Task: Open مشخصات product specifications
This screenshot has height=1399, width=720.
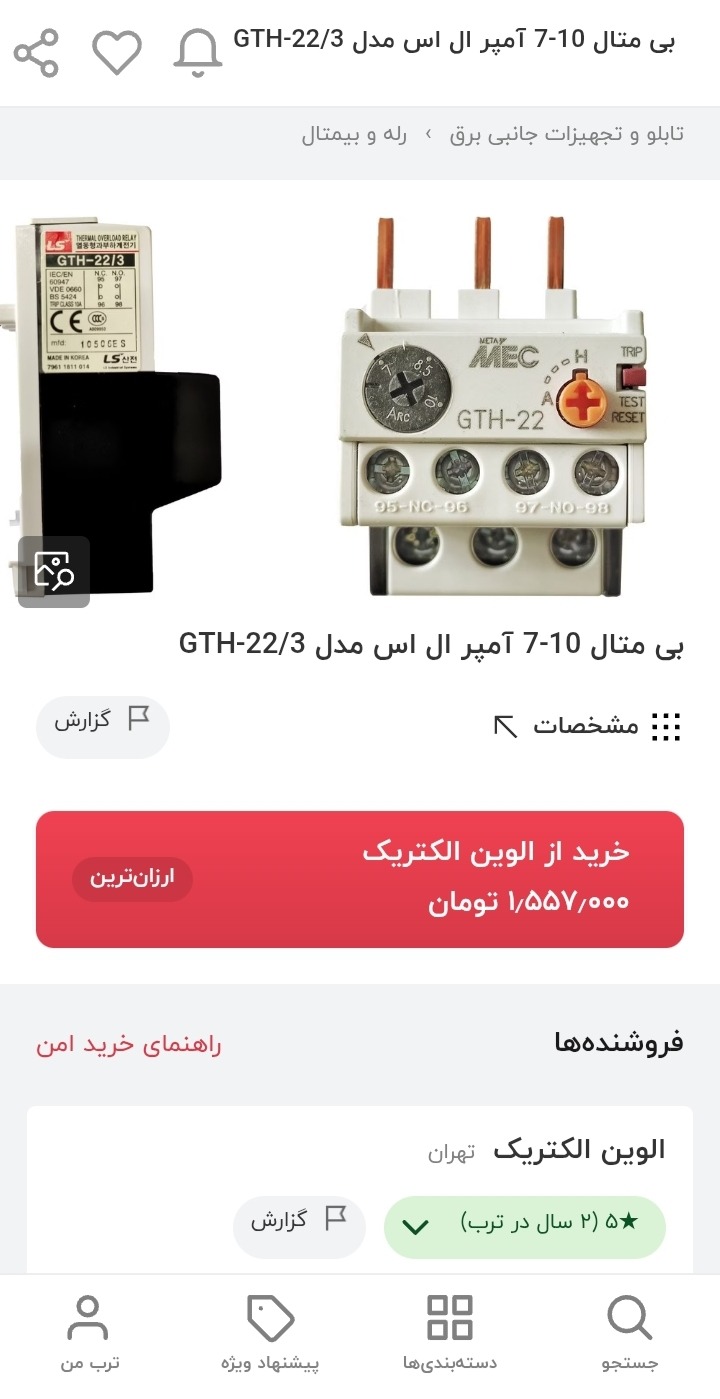Action: (x=587, y=726)
